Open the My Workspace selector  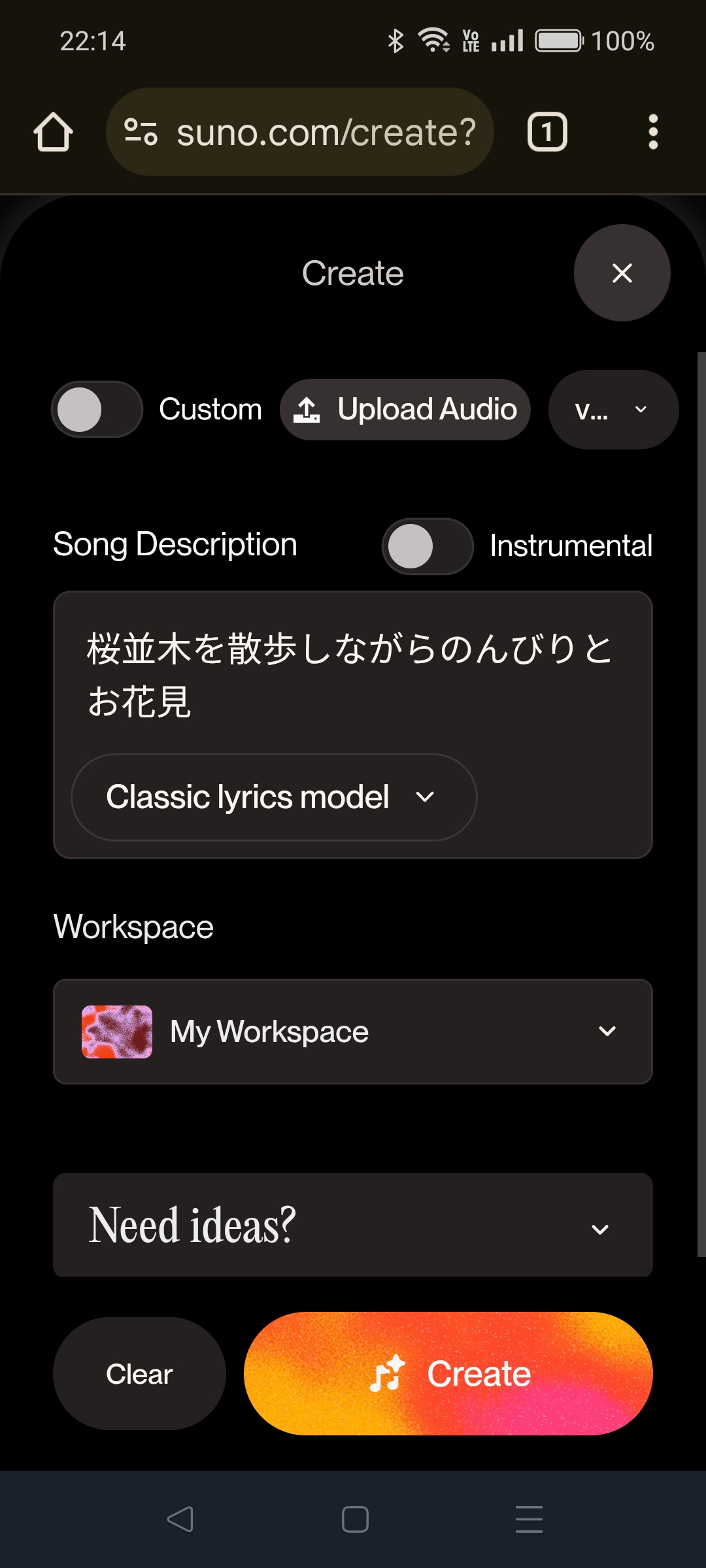point(353,1032)
